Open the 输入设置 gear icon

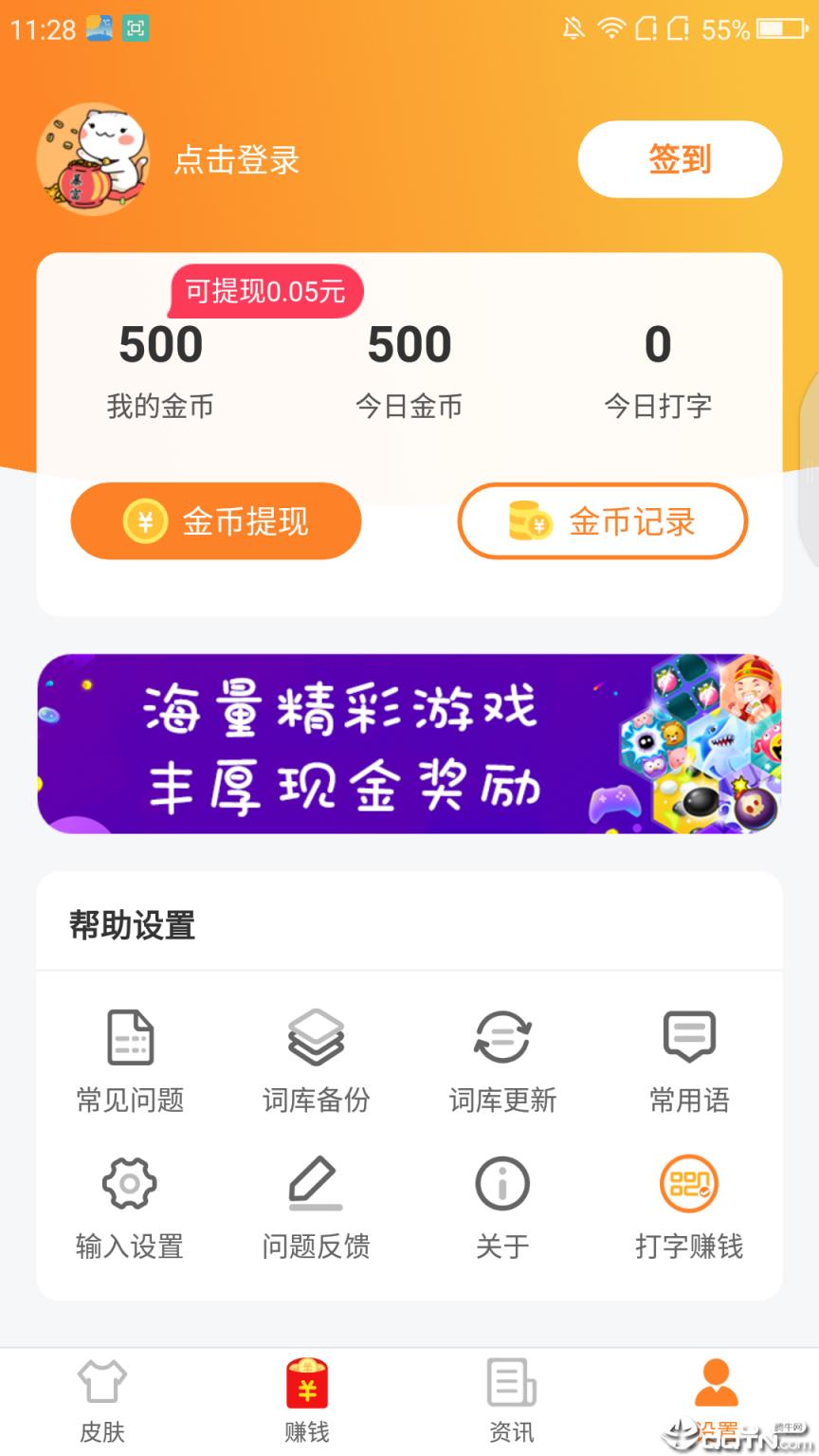(130, 1183)
